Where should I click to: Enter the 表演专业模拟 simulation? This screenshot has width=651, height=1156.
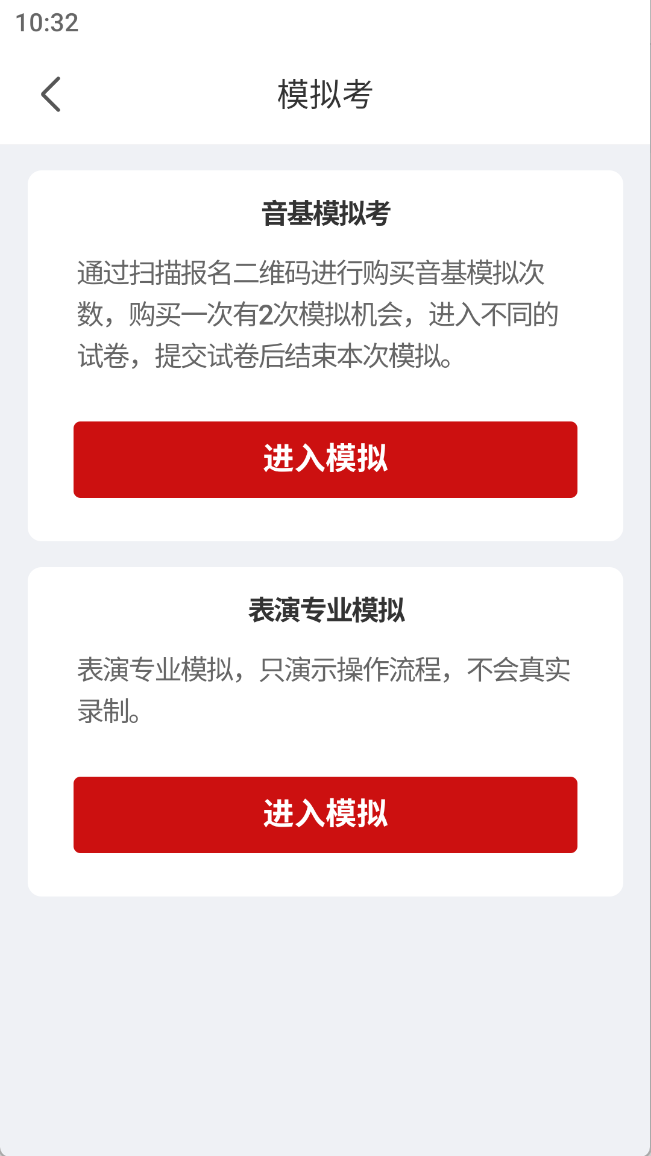click(x=325, y=814)
